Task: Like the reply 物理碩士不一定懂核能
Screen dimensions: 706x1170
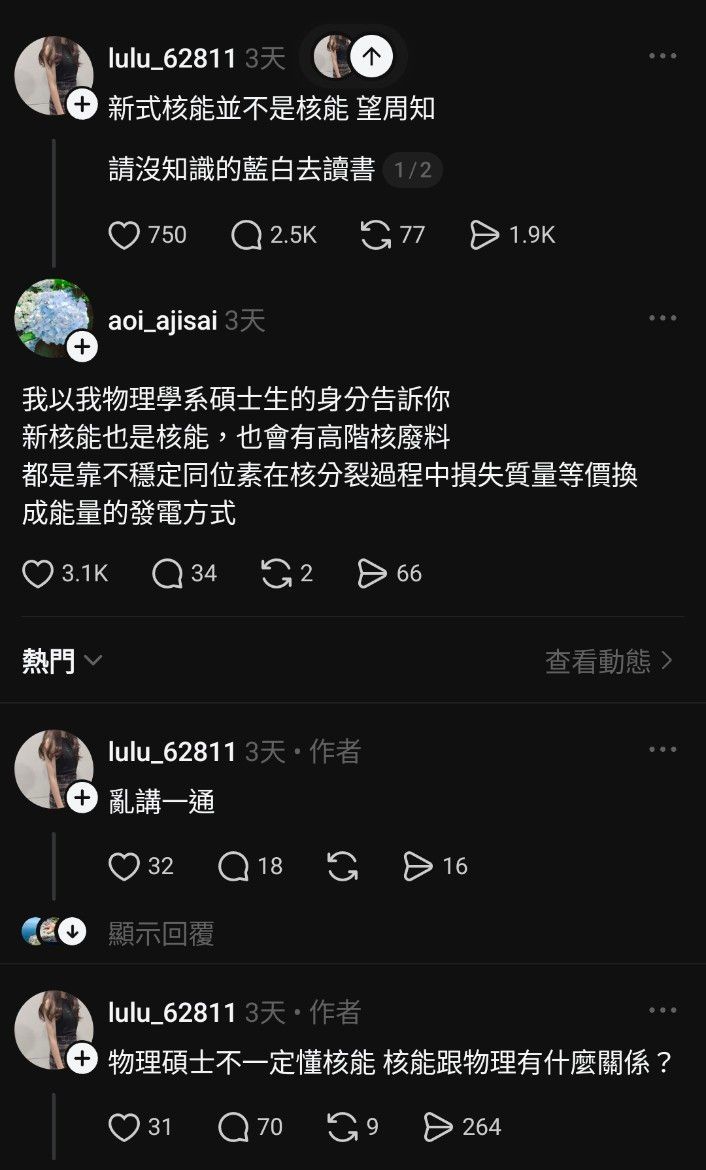Action: tap(124, 1127)
